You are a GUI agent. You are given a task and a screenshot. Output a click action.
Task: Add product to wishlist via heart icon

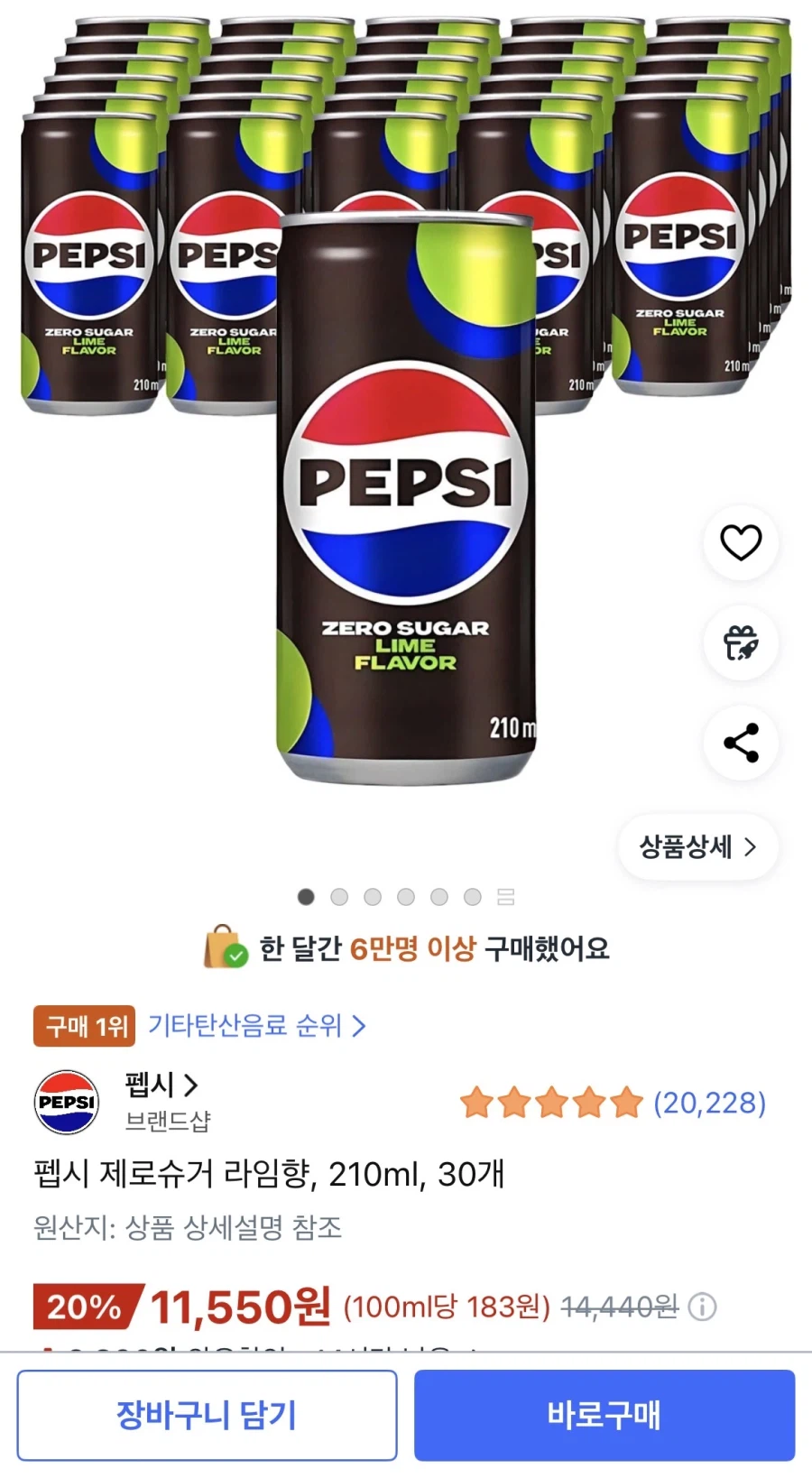[740, 540]
